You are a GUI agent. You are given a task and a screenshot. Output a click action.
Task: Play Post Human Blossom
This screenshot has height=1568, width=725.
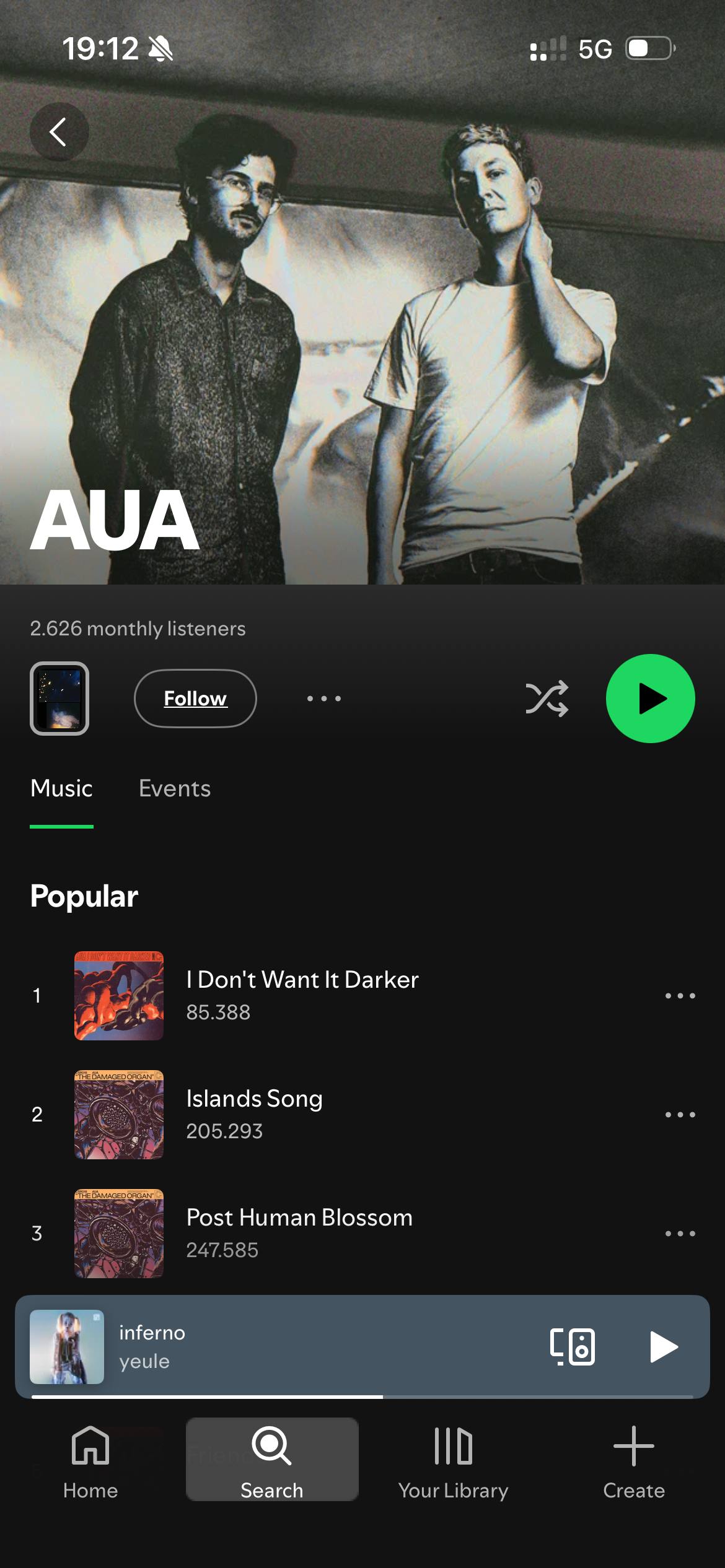pyautogui.click(x=299, y=1232)
